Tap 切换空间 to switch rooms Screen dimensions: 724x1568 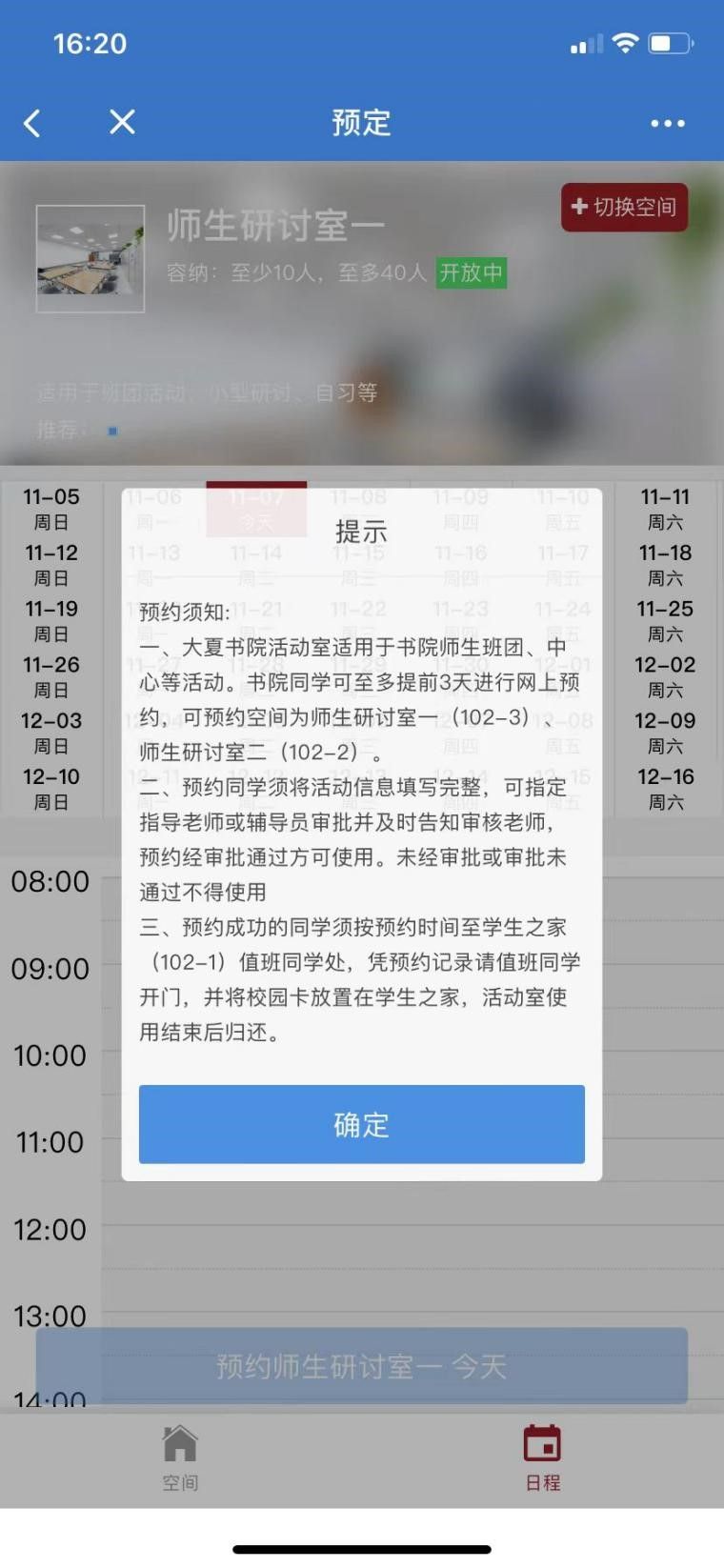(x=624, y=207)
